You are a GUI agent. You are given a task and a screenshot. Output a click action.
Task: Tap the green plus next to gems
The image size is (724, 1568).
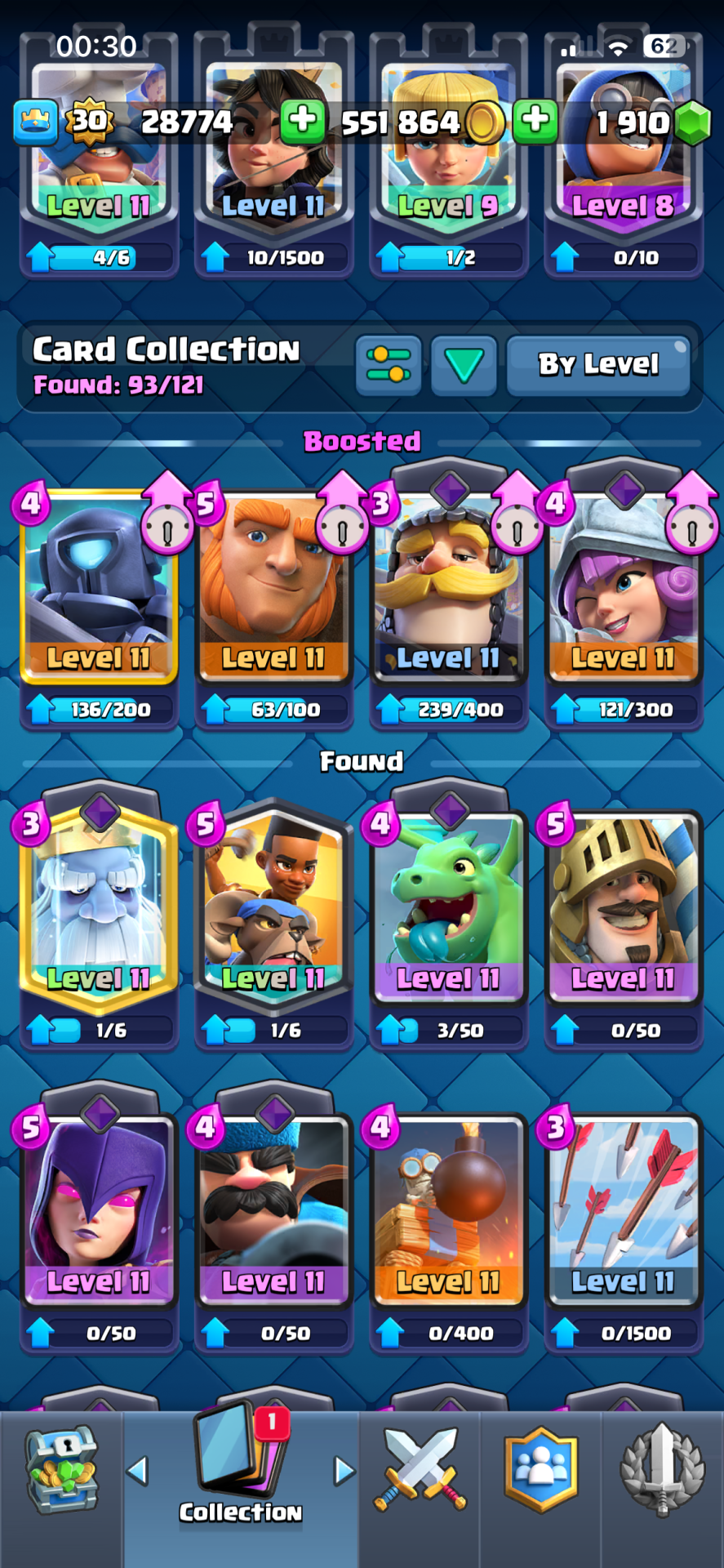click(535, 121)
